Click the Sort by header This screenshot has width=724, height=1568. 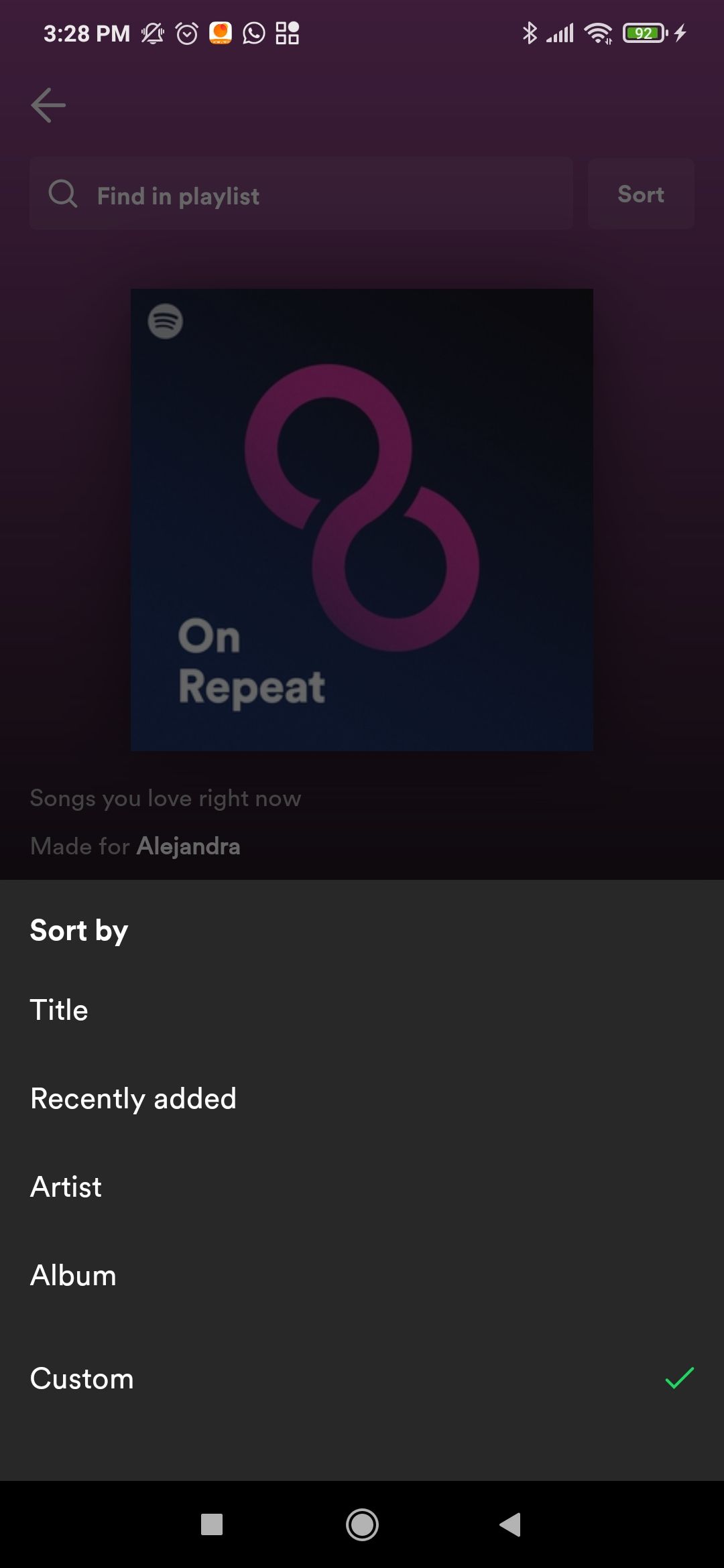pos(78,929)
